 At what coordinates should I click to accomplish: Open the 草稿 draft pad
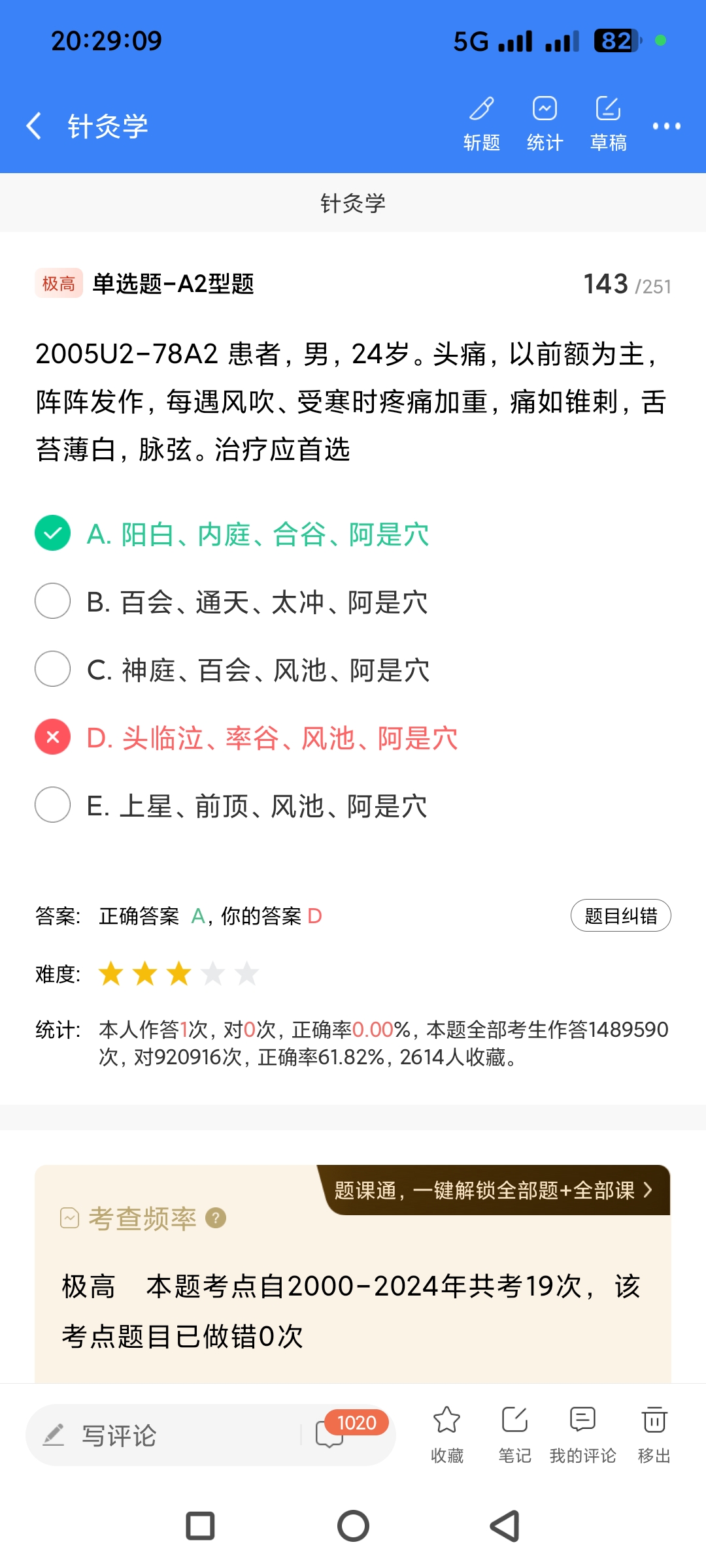click(608, 123)
